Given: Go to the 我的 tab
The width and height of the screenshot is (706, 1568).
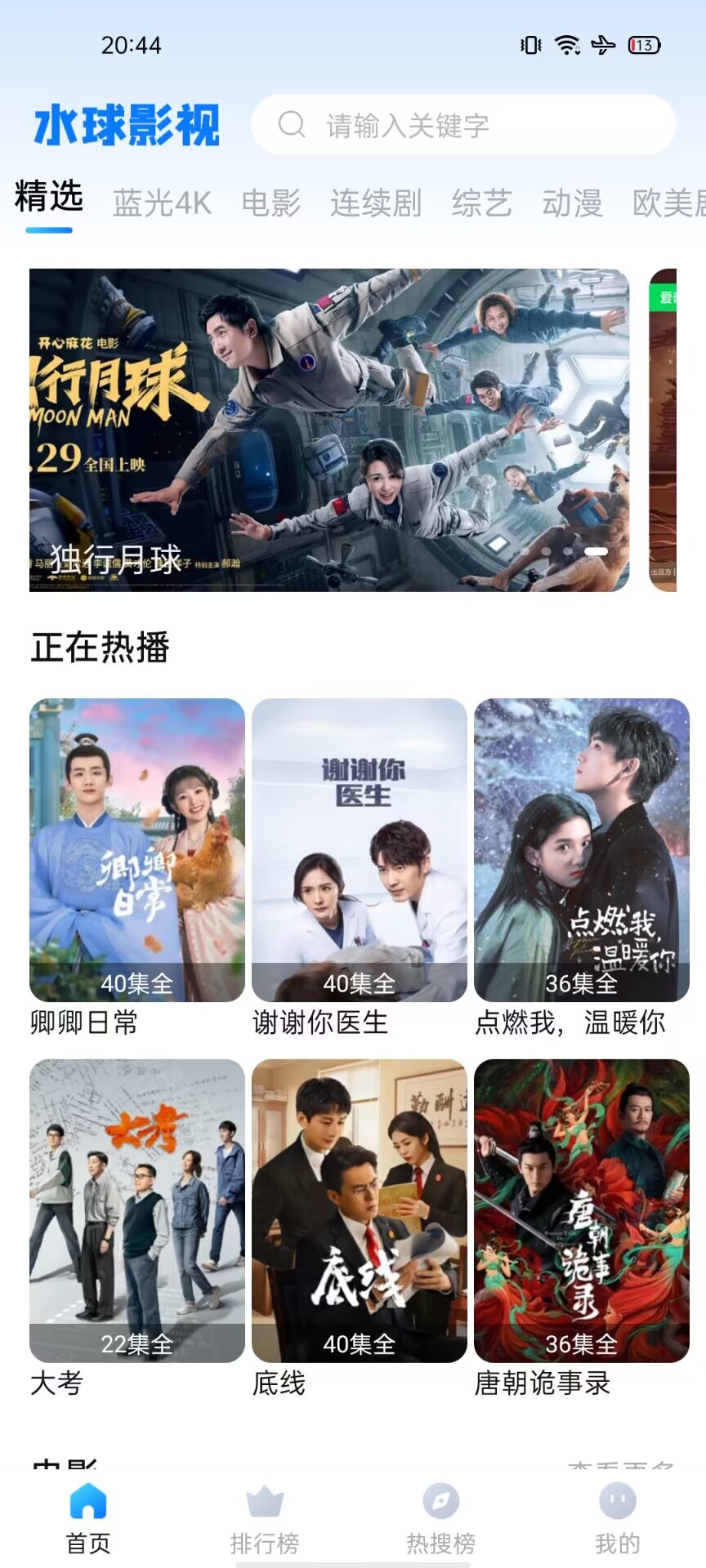Looking at the screenshot, I should [x=618, y=1519].
